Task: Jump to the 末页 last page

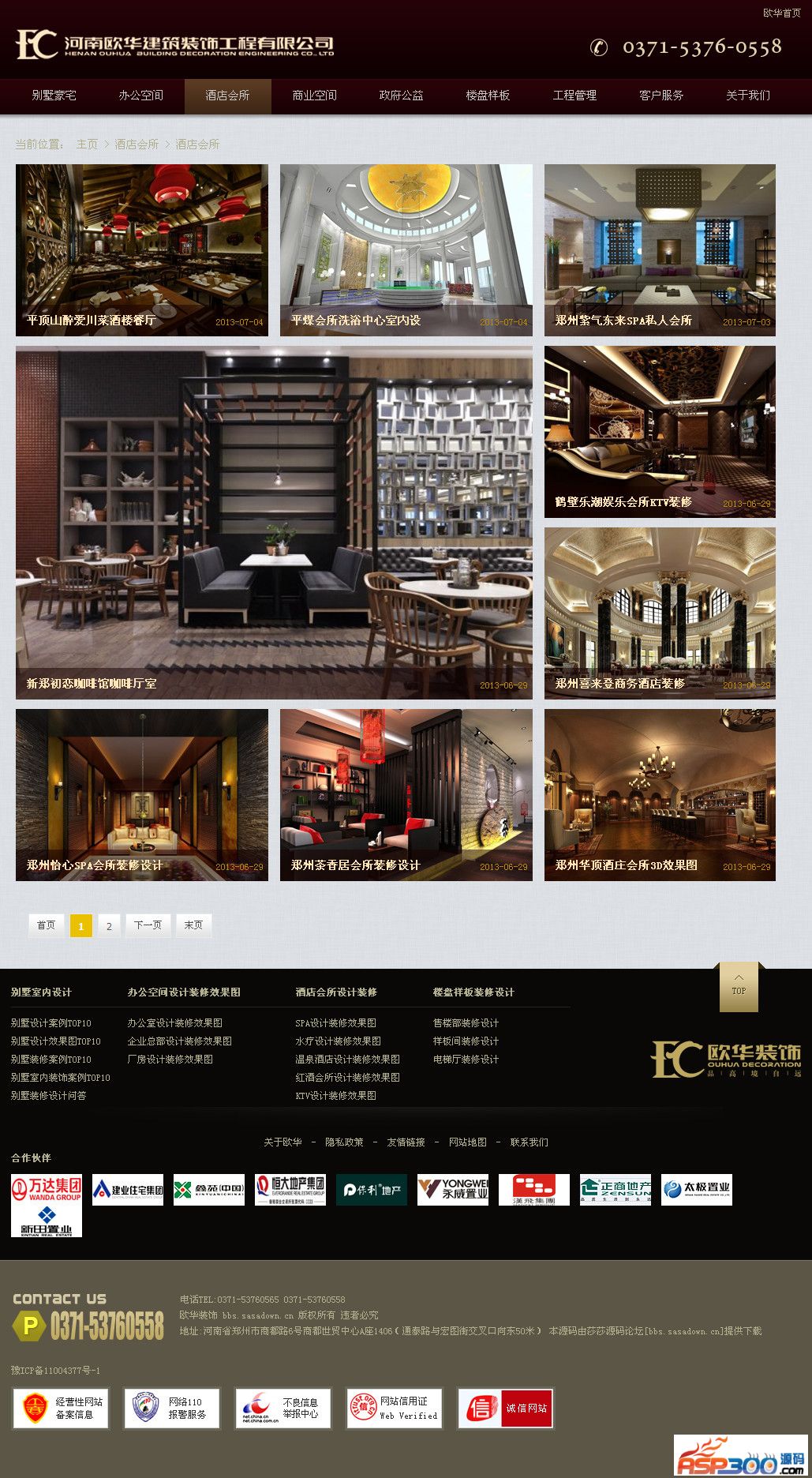Action: [x=193, y=925]
